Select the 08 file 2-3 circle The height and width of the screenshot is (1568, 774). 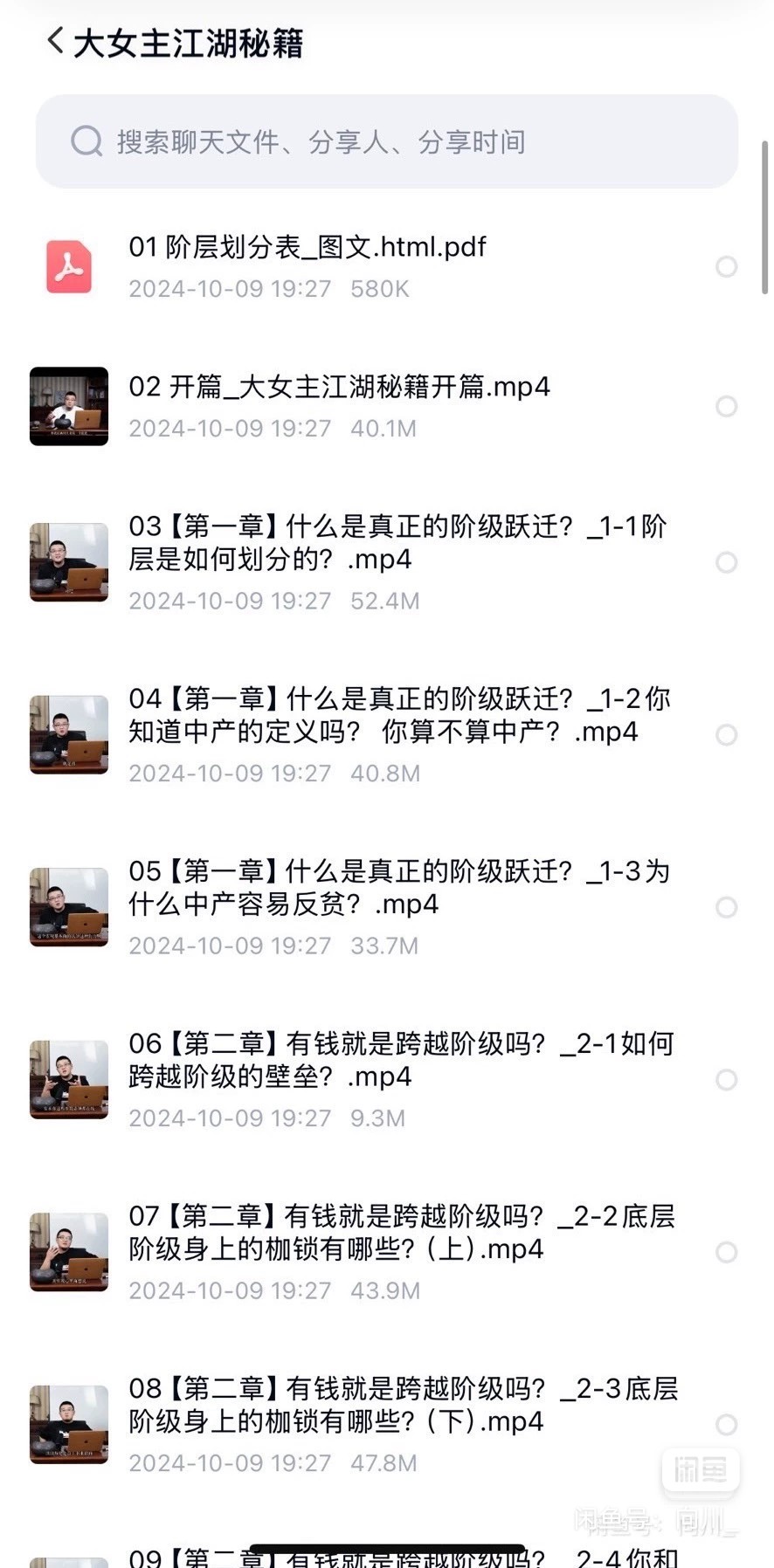[726, 1425]
